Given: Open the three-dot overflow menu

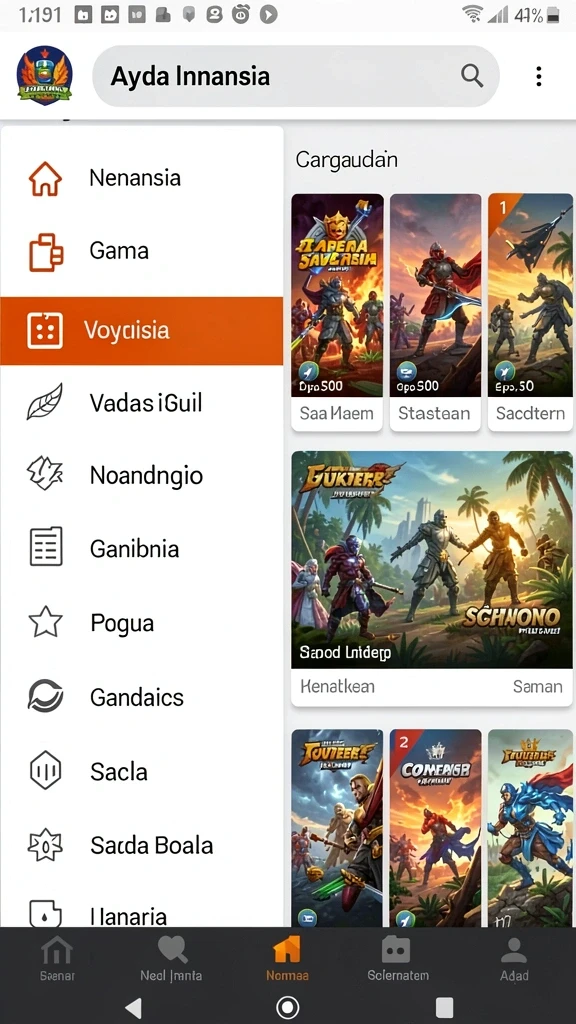Looking at the screenshot, I should (538, 76).
